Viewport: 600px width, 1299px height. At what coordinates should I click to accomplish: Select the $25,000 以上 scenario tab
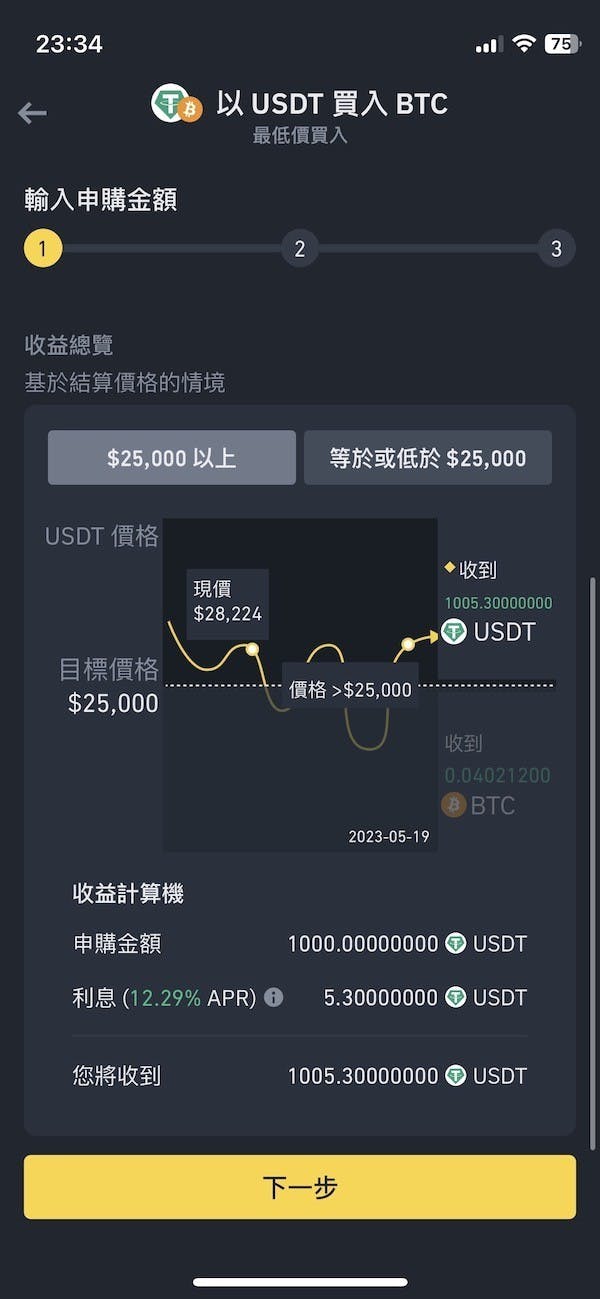[x=172, y=458]
